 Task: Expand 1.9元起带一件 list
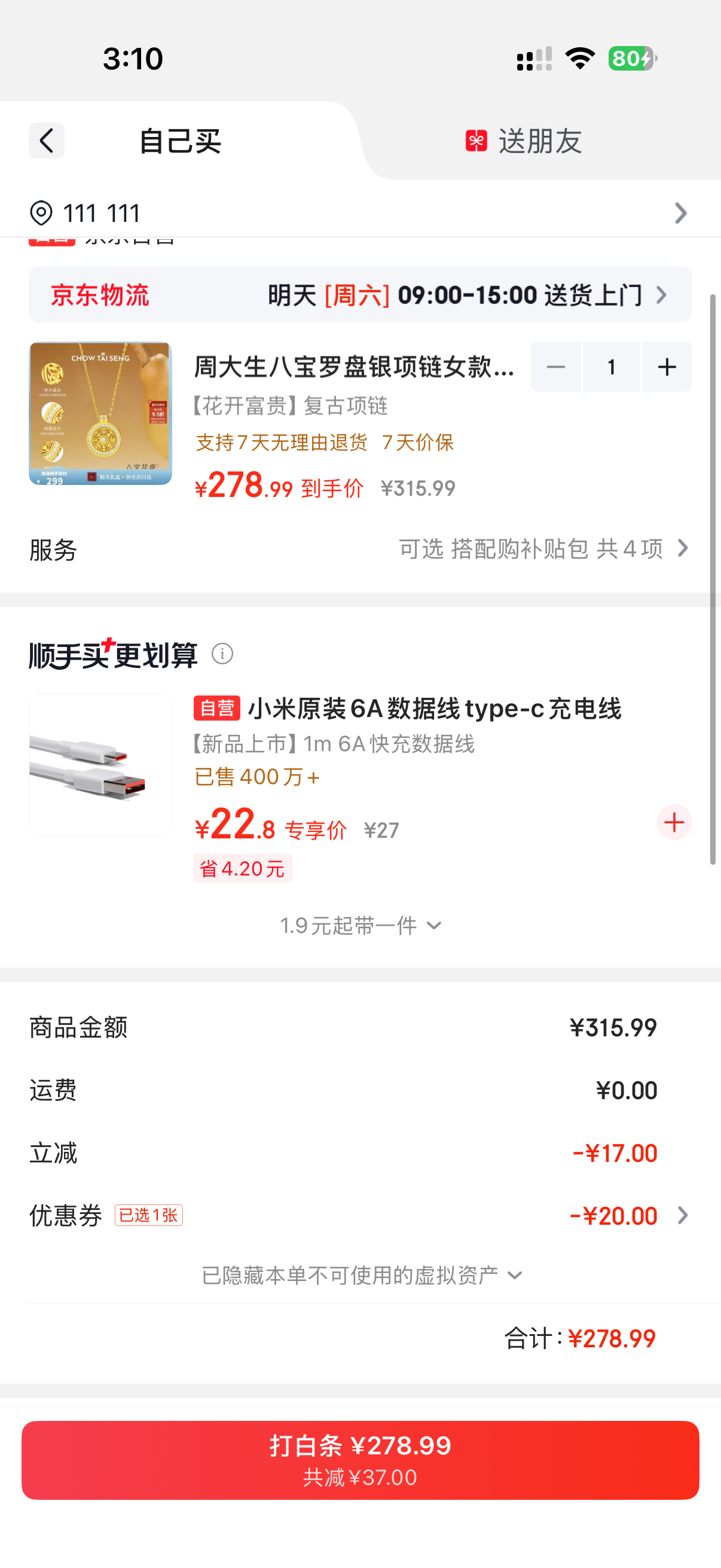(360, 926)
